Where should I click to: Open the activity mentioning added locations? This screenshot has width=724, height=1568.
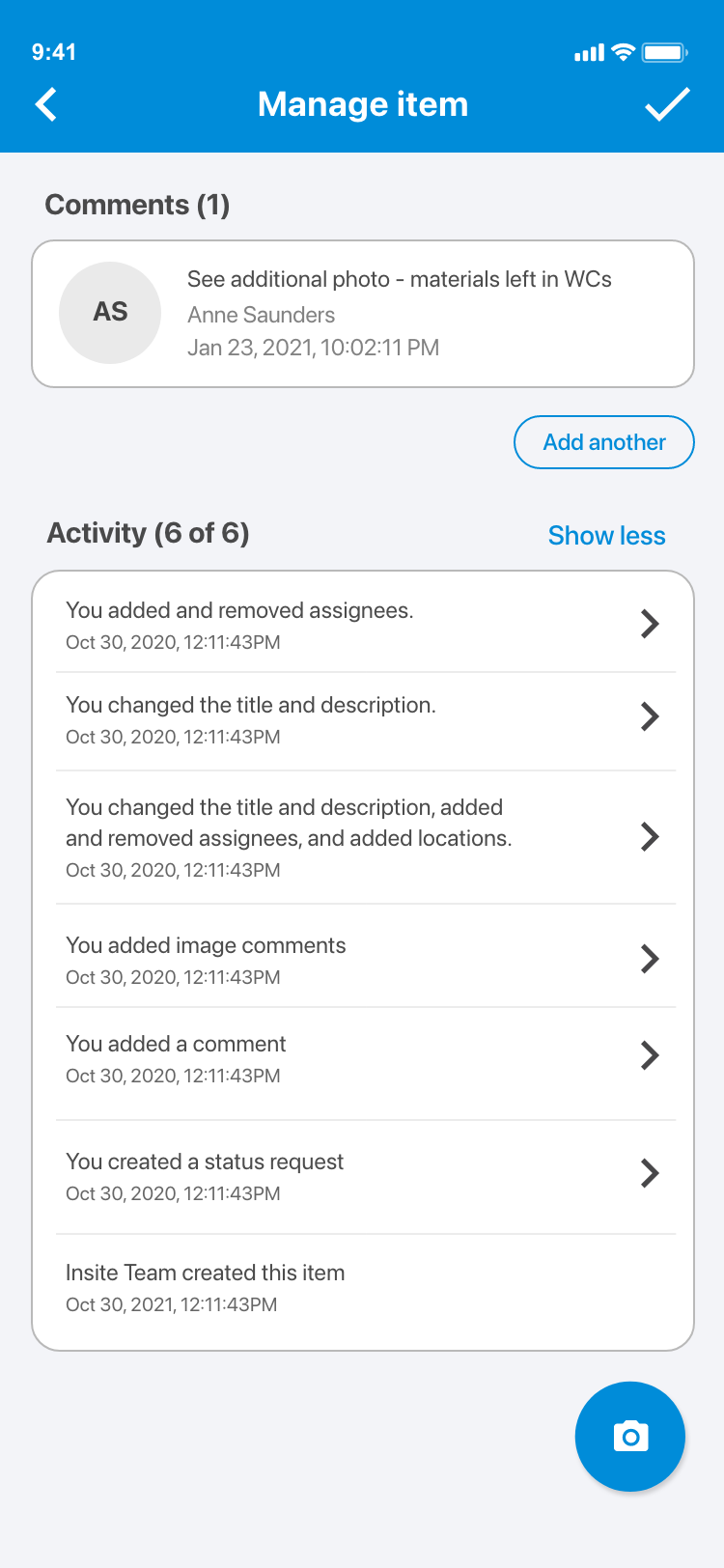pos(363,836)
